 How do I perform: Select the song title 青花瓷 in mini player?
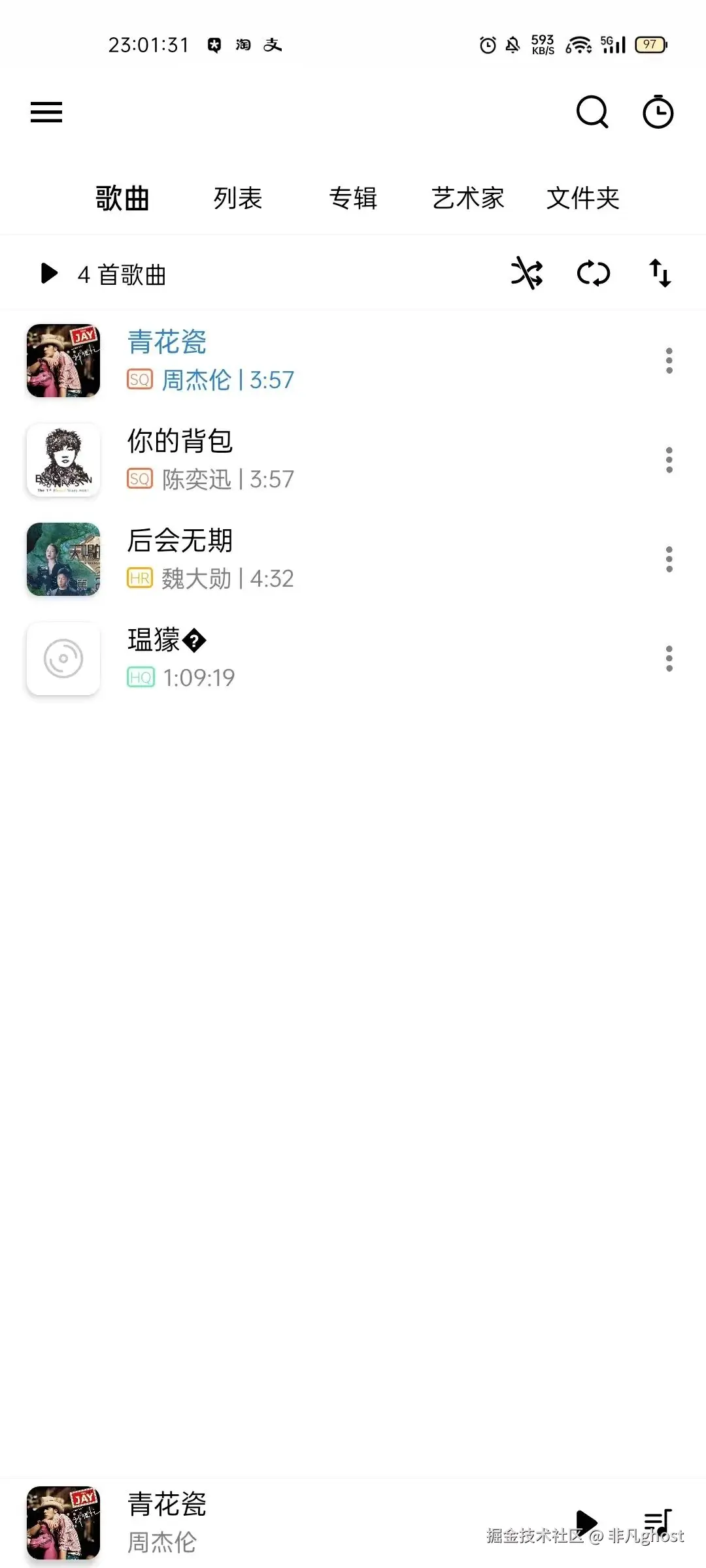tap(167, 1503)
